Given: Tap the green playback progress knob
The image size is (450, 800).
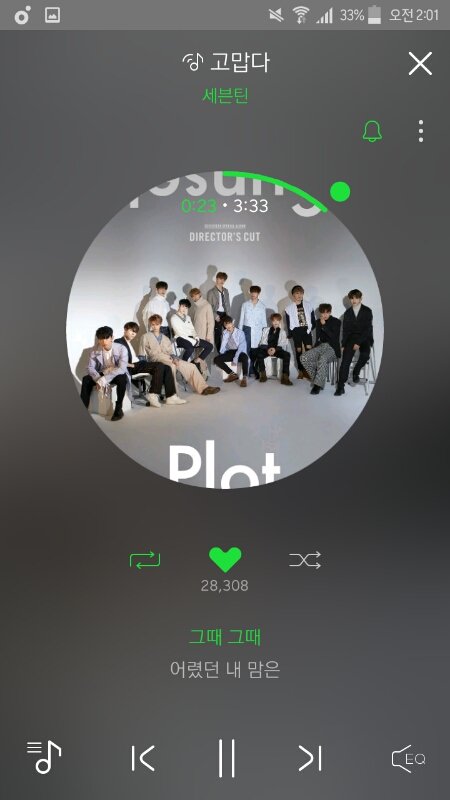Looking at the screenshot, I should (340, 191).
